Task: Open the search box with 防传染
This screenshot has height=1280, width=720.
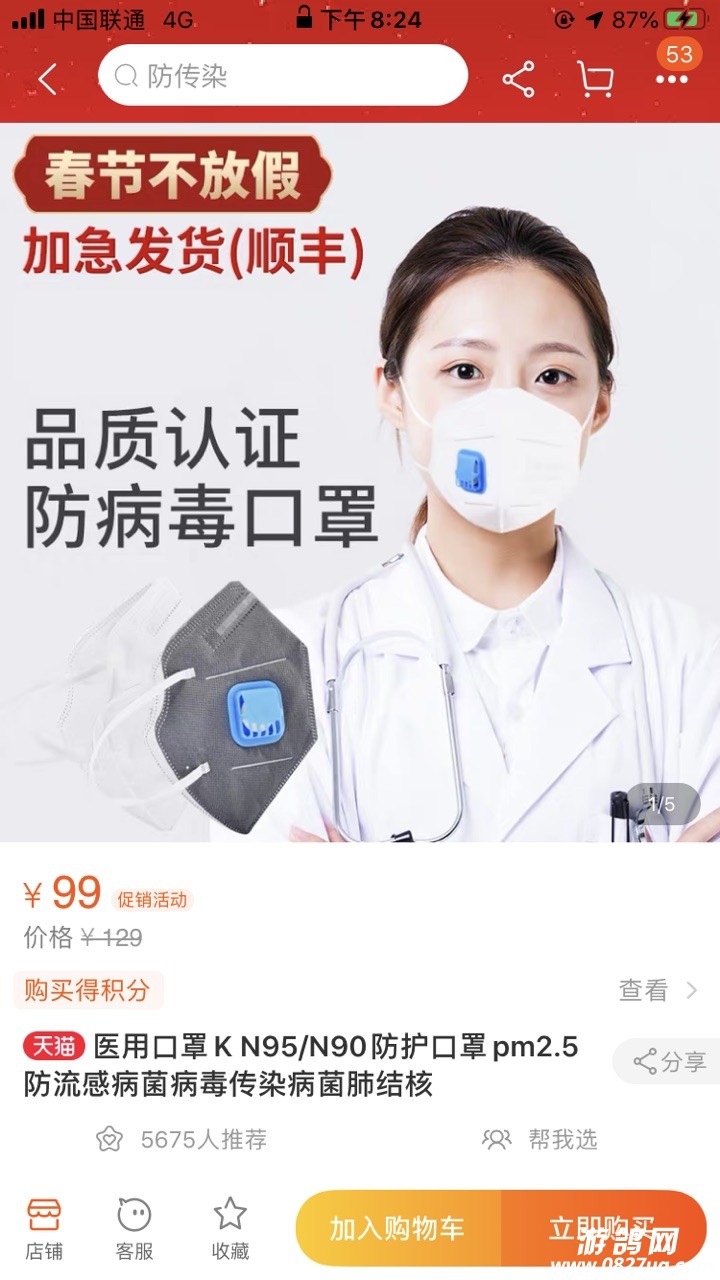Action: [x=282, y=76]
